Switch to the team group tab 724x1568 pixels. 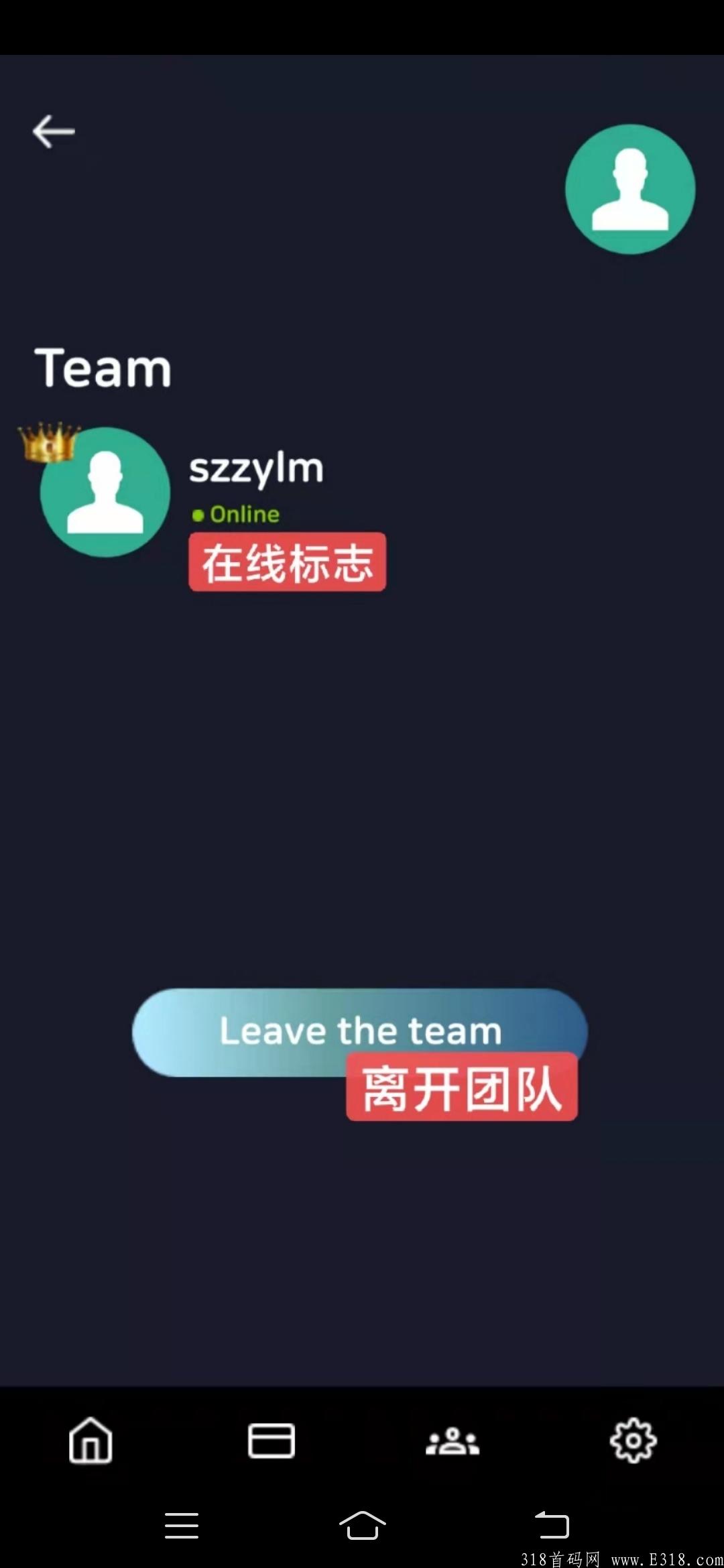452,1441
